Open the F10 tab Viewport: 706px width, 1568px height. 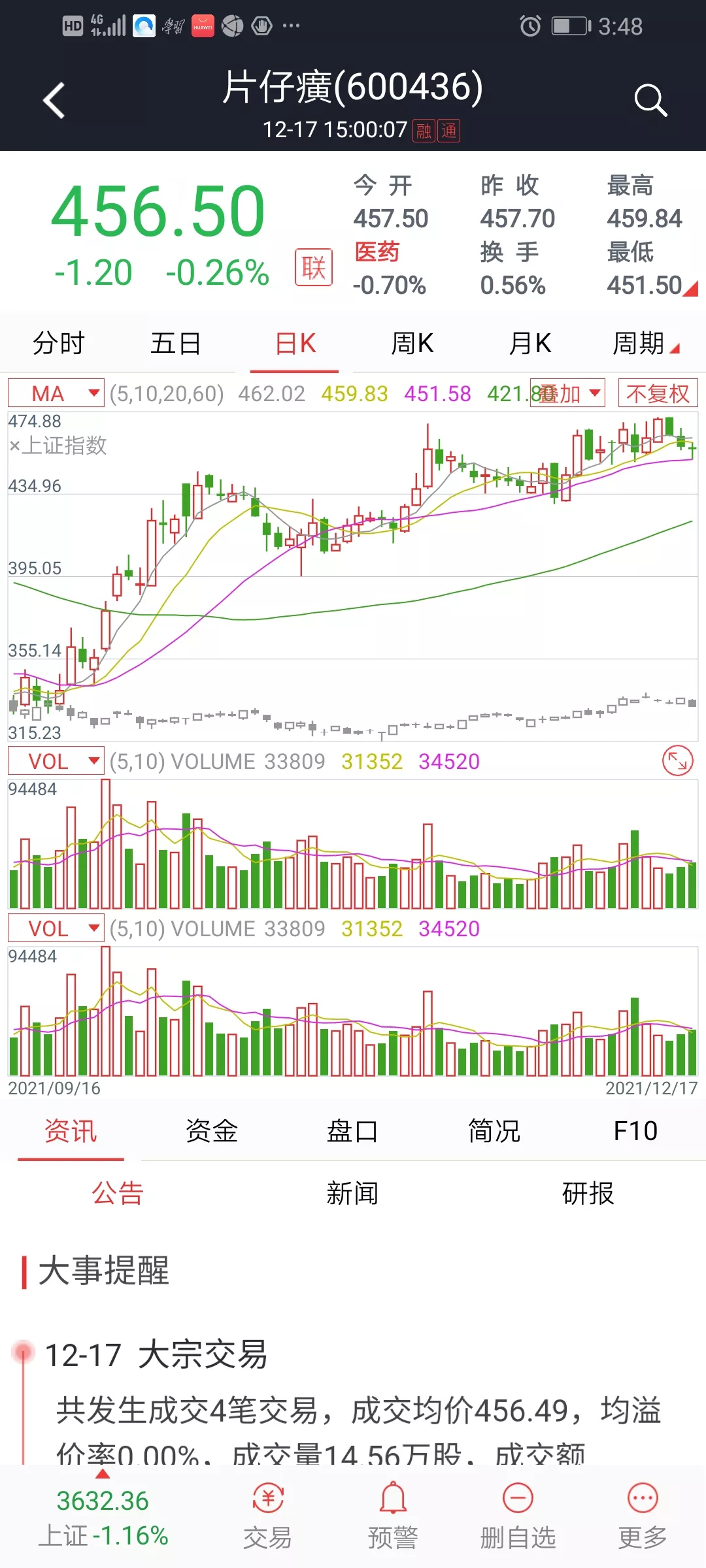[635, 1131]
